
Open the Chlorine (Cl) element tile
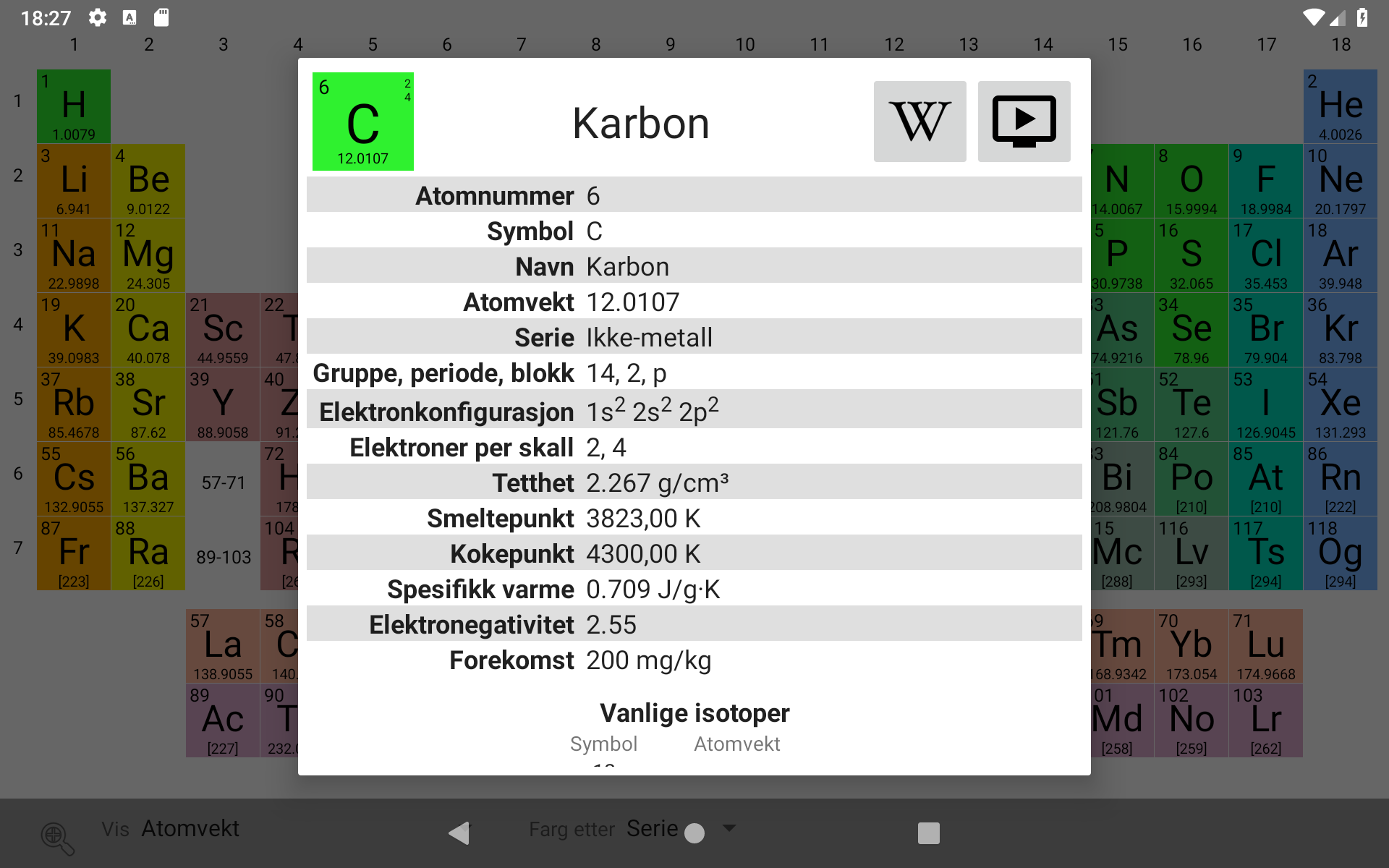tap(1265, 255)
